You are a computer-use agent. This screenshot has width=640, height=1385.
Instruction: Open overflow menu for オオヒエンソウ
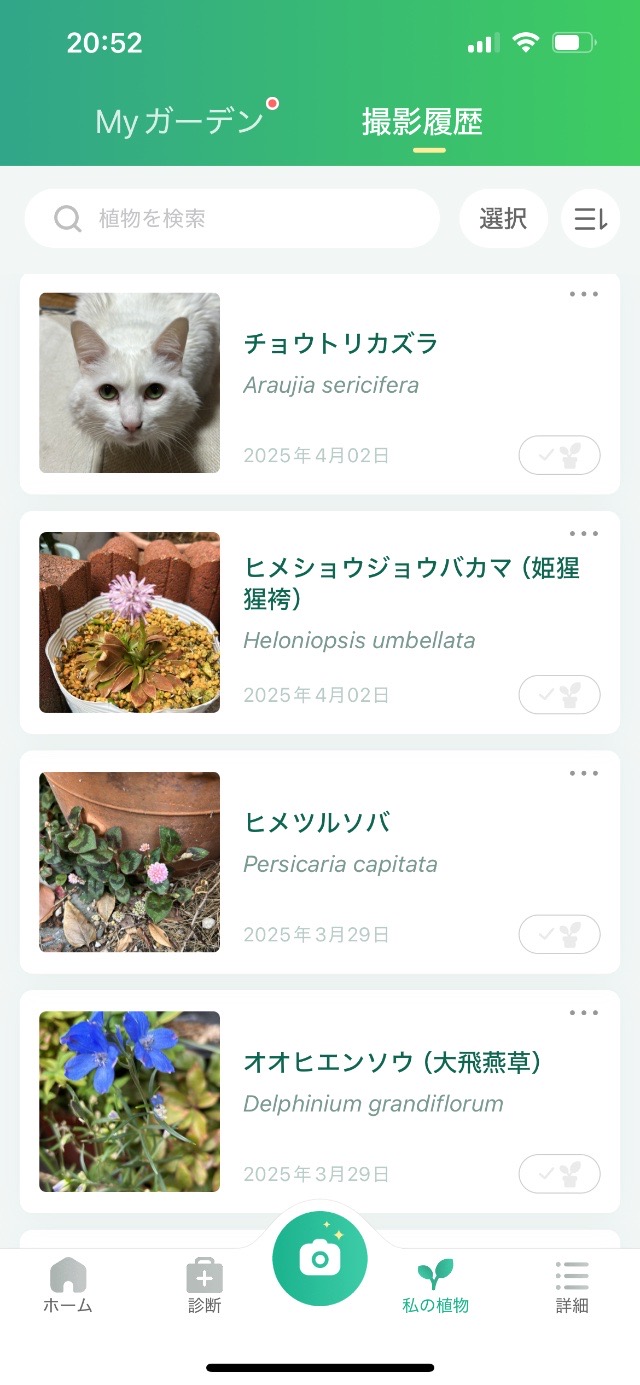point(584,1013)
